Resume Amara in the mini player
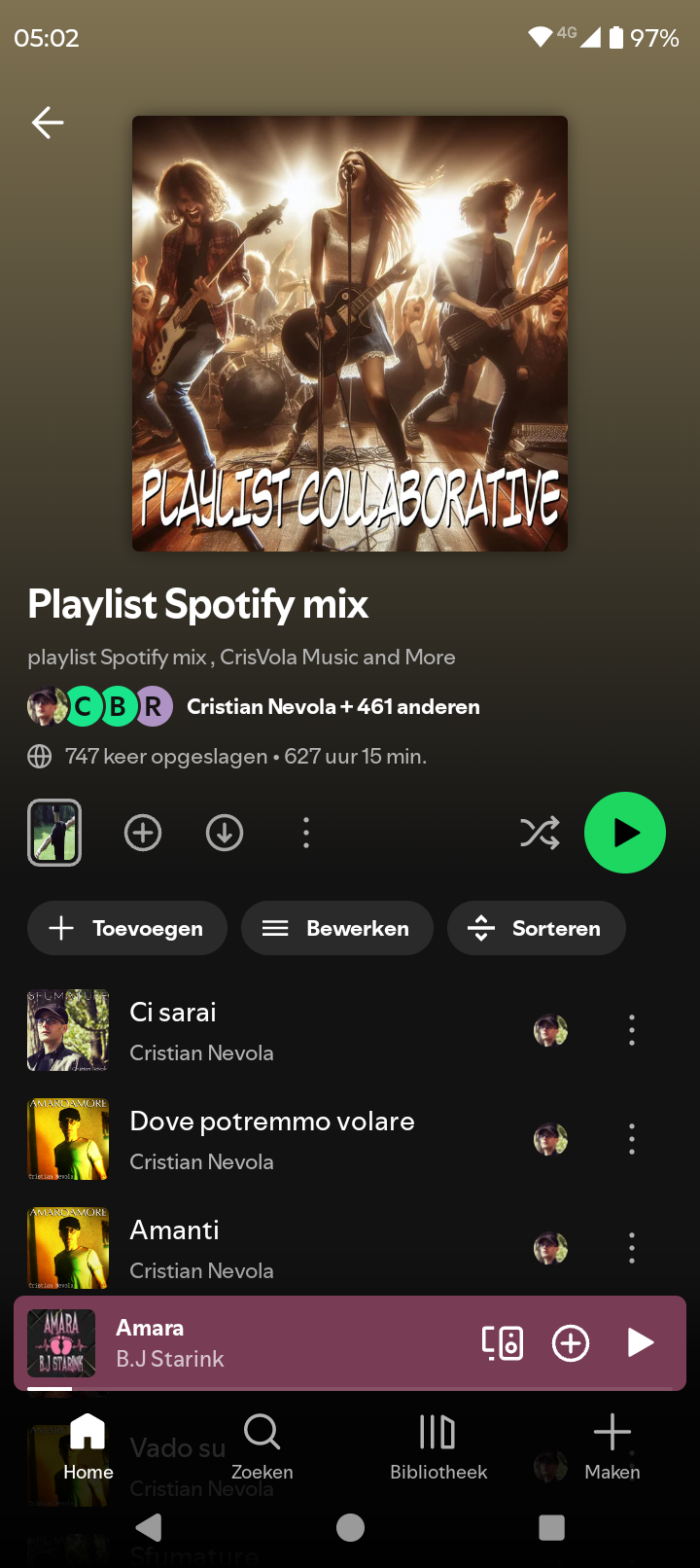This screenshot has height=1568, width=700. coord(640,1342)
